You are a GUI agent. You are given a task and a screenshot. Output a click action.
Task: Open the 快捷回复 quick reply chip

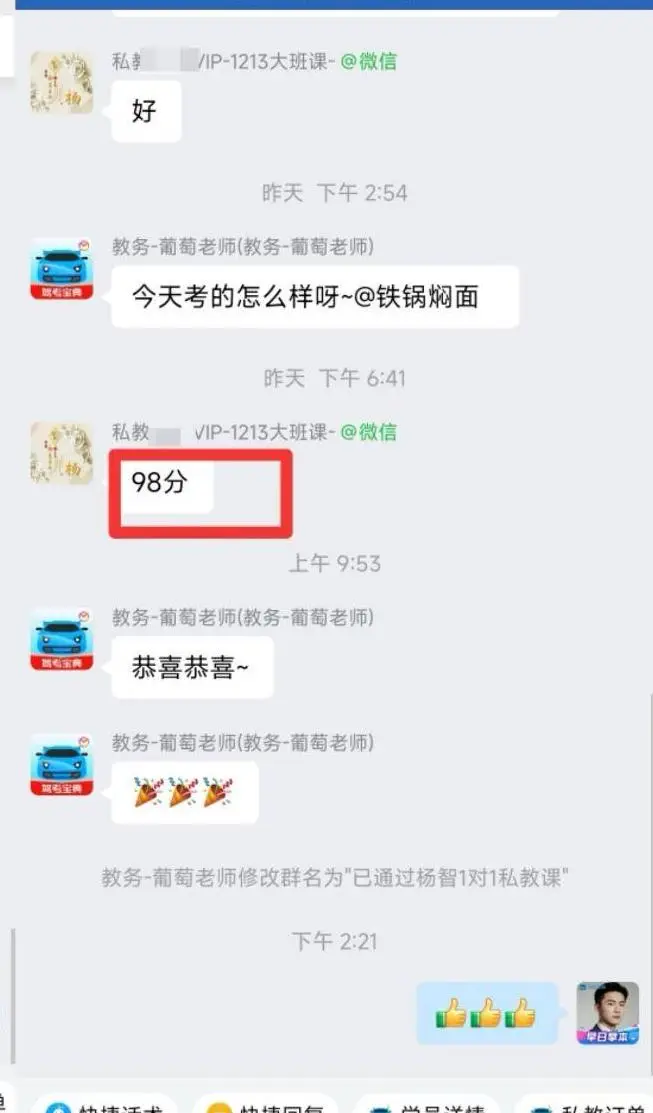coord(266,1105)
